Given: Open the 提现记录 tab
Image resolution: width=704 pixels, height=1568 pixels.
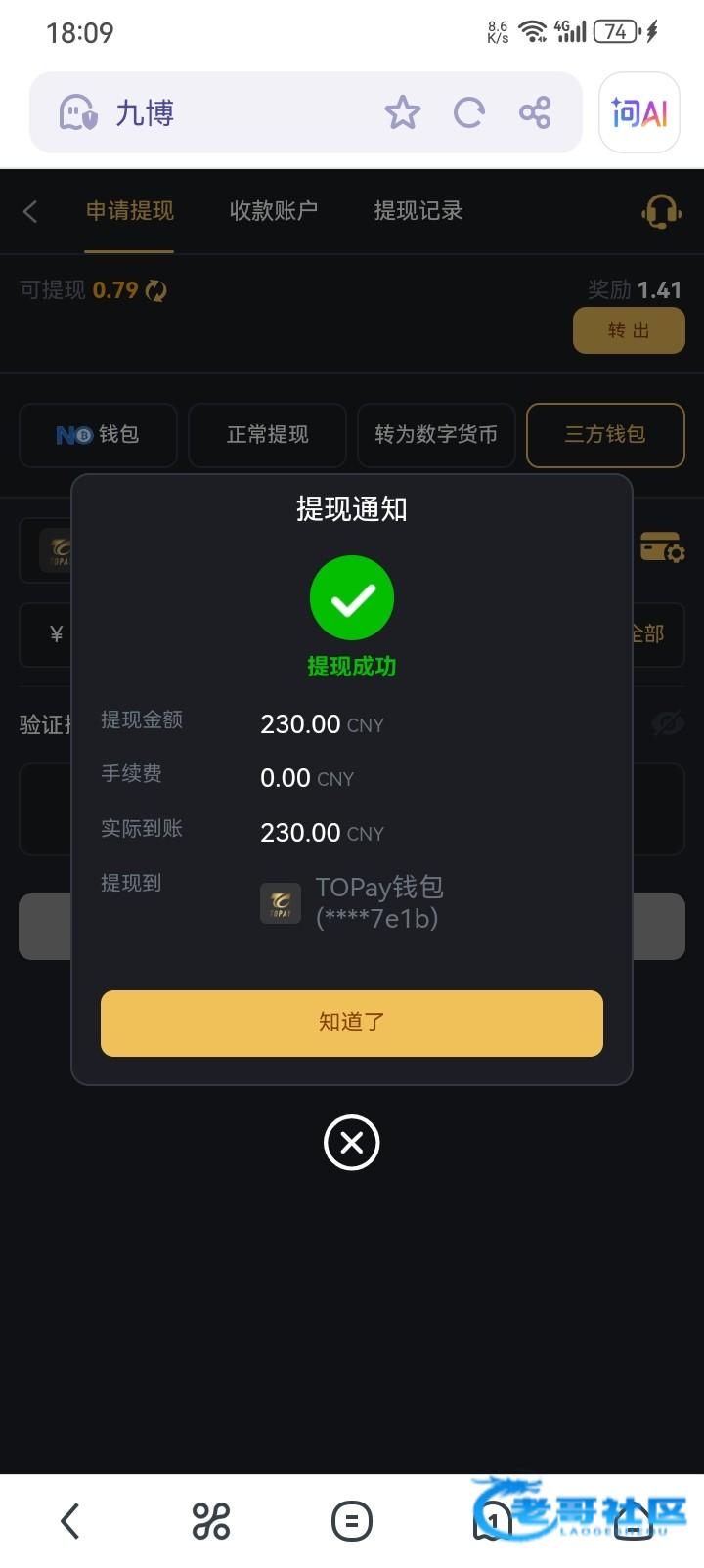Looking at the screenshot, I should point(418,211).
